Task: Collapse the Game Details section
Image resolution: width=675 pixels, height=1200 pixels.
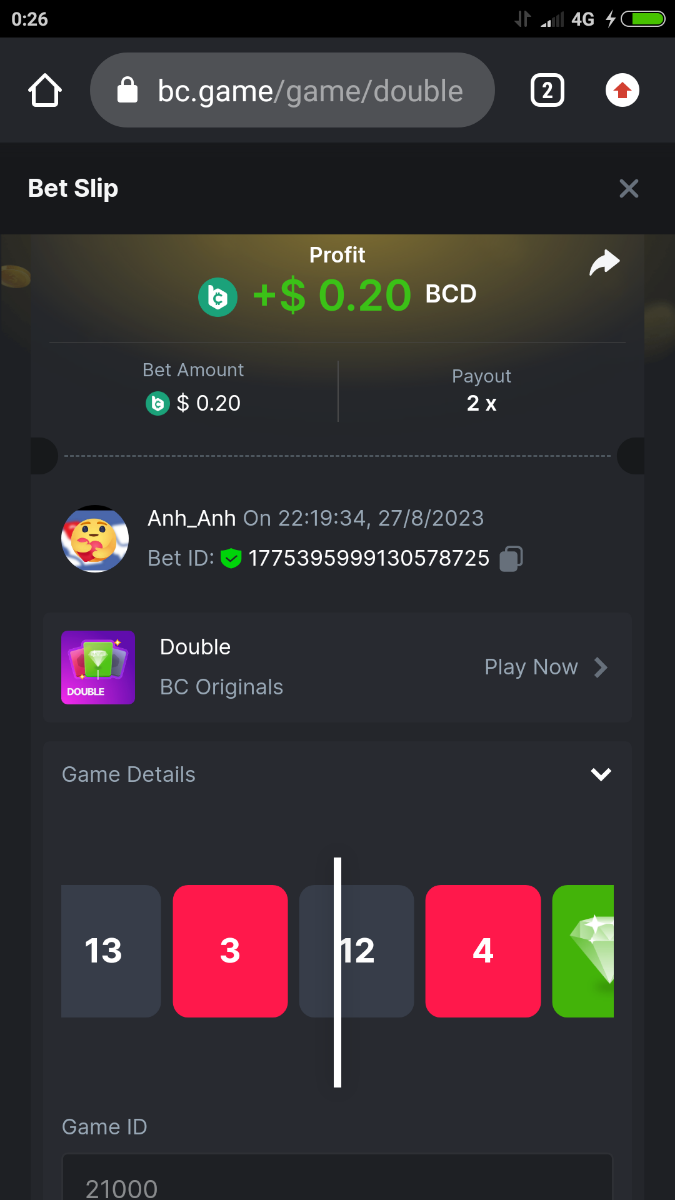Action: (x=600, y=774)
